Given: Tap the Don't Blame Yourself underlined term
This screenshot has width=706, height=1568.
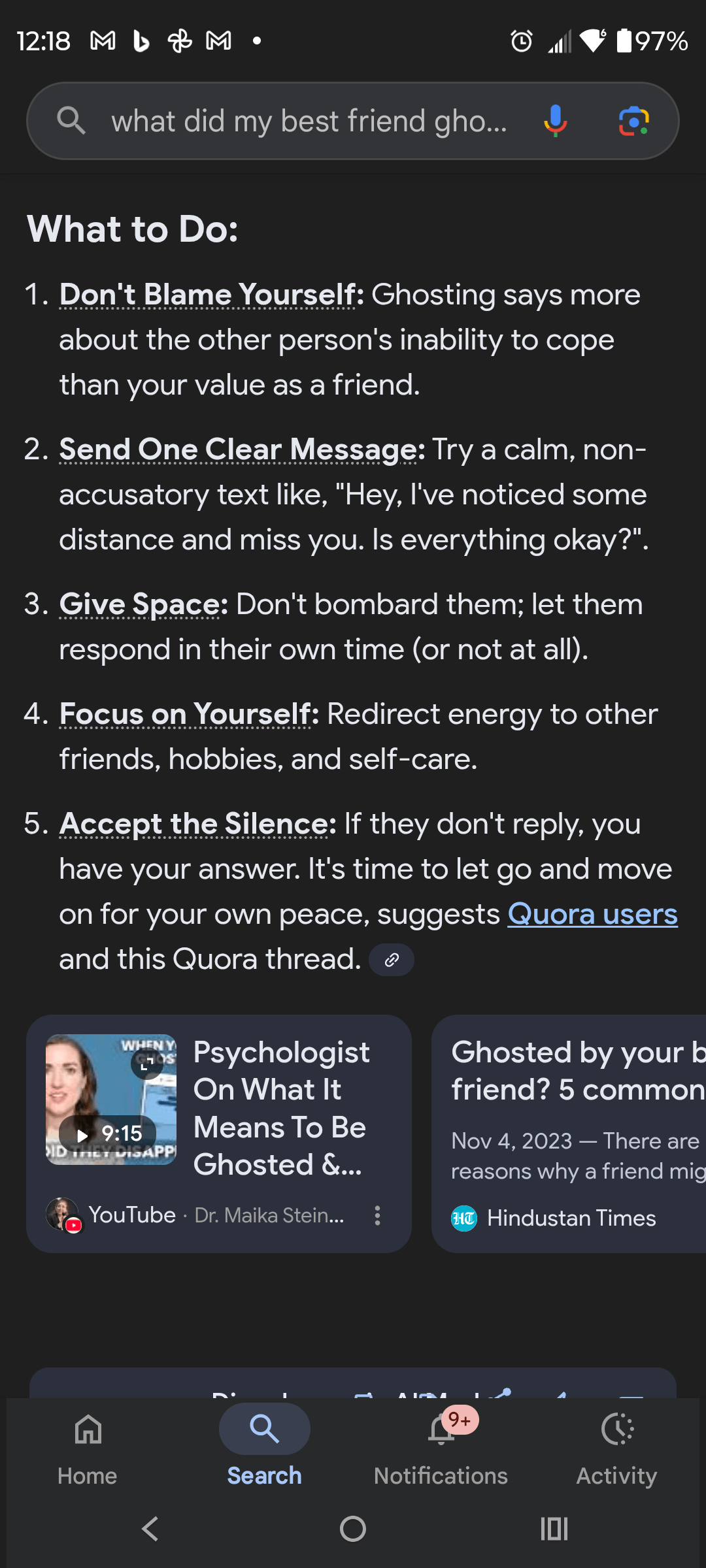Looking at the screenshot, I should click(208, 295).
